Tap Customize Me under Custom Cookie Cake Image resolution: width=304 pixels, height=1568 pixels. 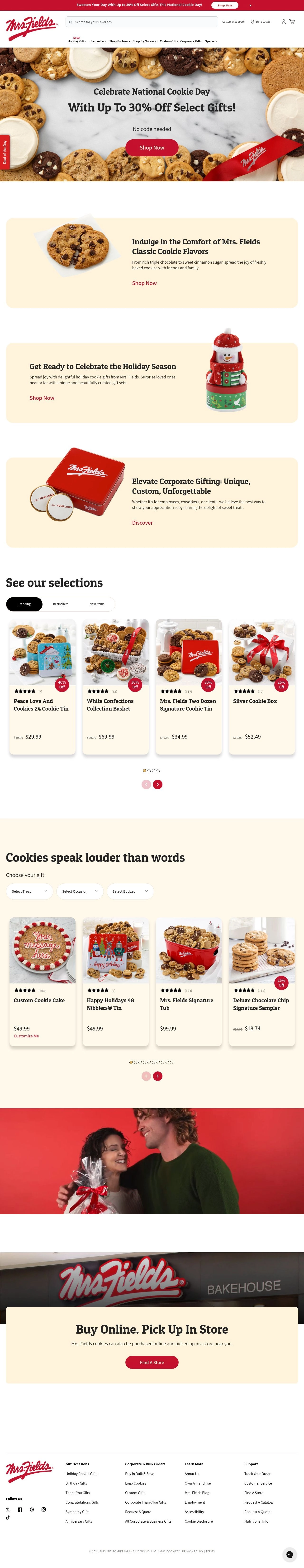point(26,1036)
